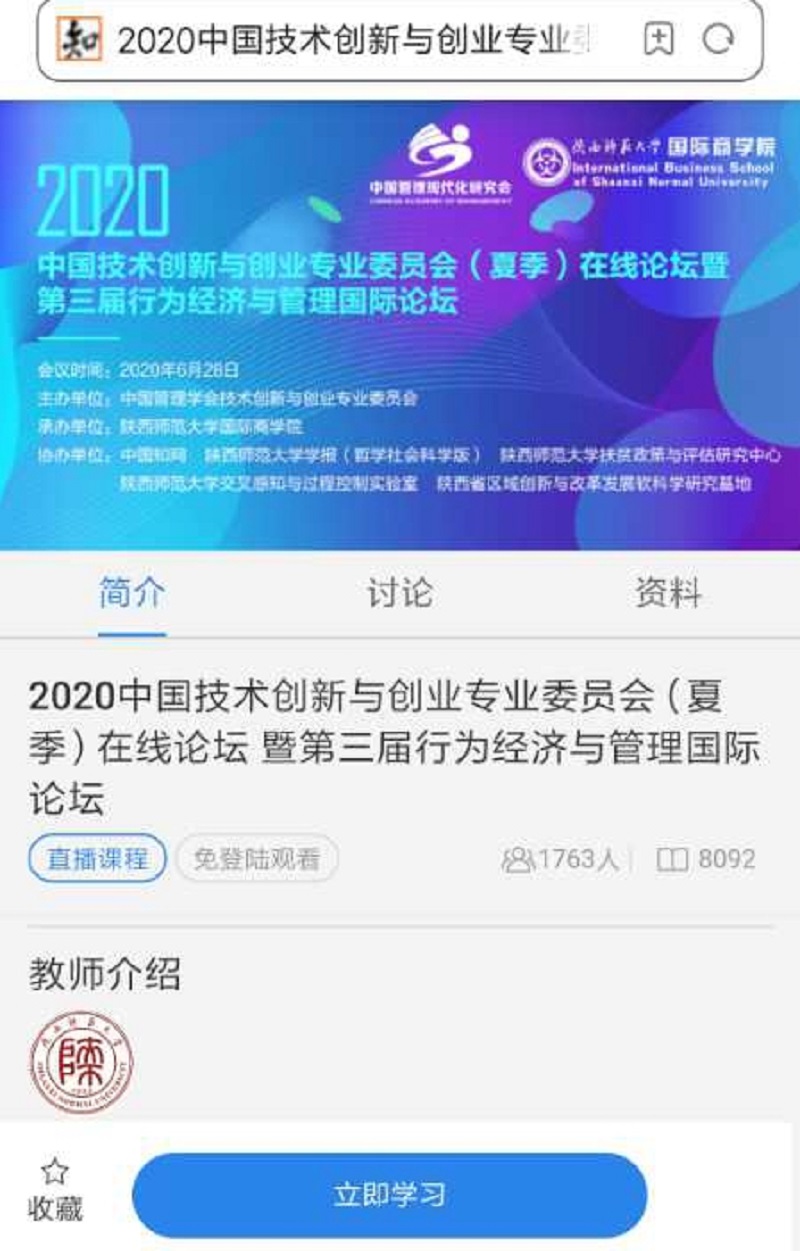This screenshot has height=1251, width=800.
Task: Tap the 免登陆观看 chip
Action: 257,858
